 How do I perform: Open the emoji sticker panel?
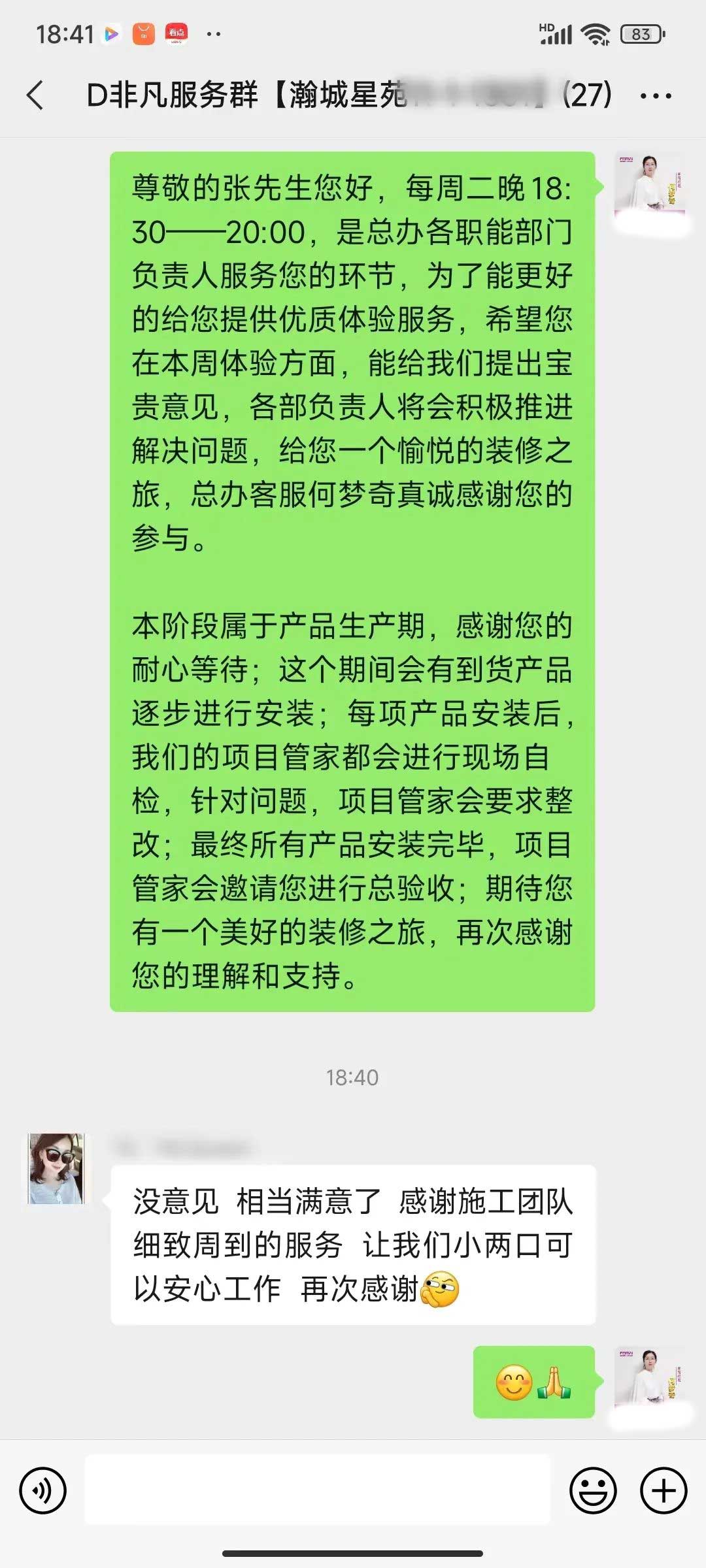click(x=593, y=1491)
